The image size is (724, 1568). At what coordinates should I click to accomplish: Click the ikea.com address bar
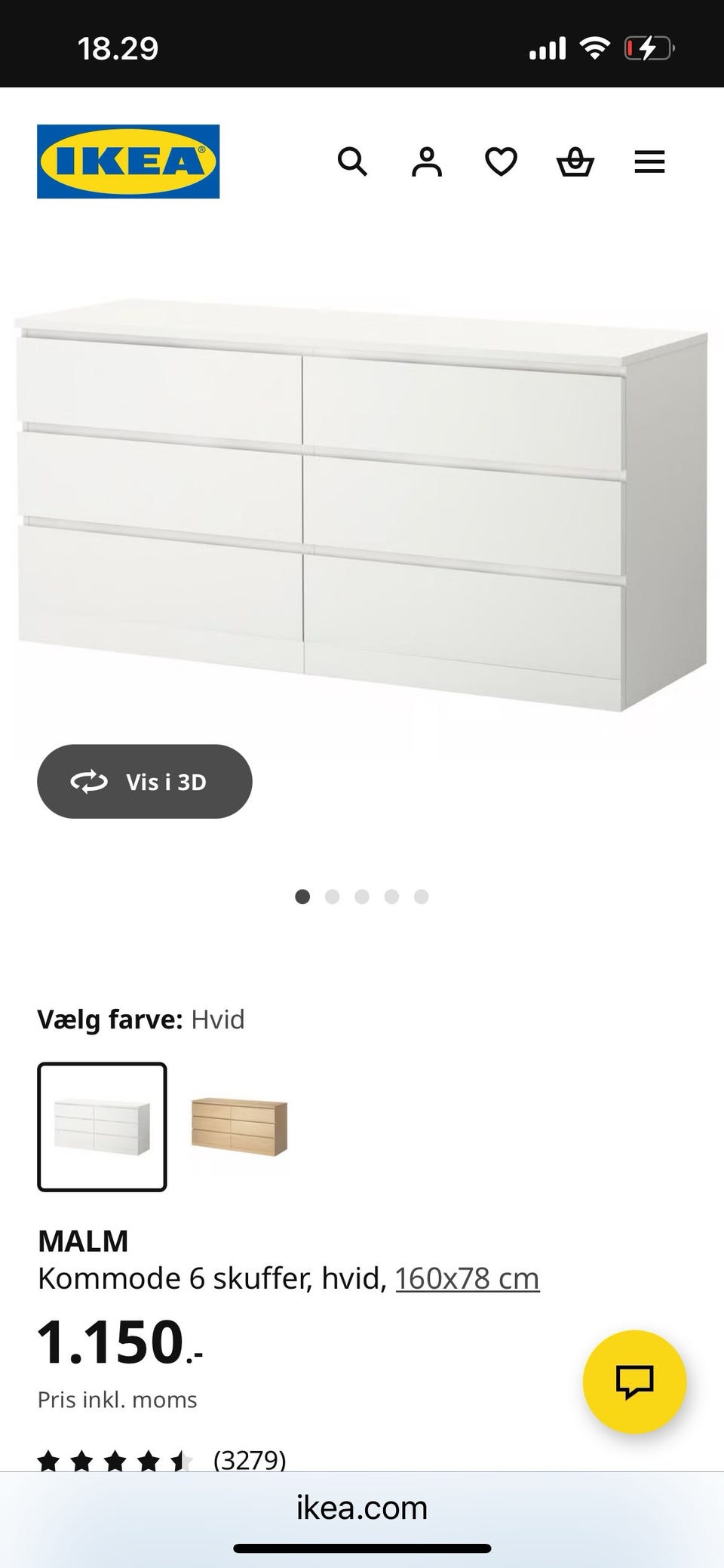pos(362,1508)
